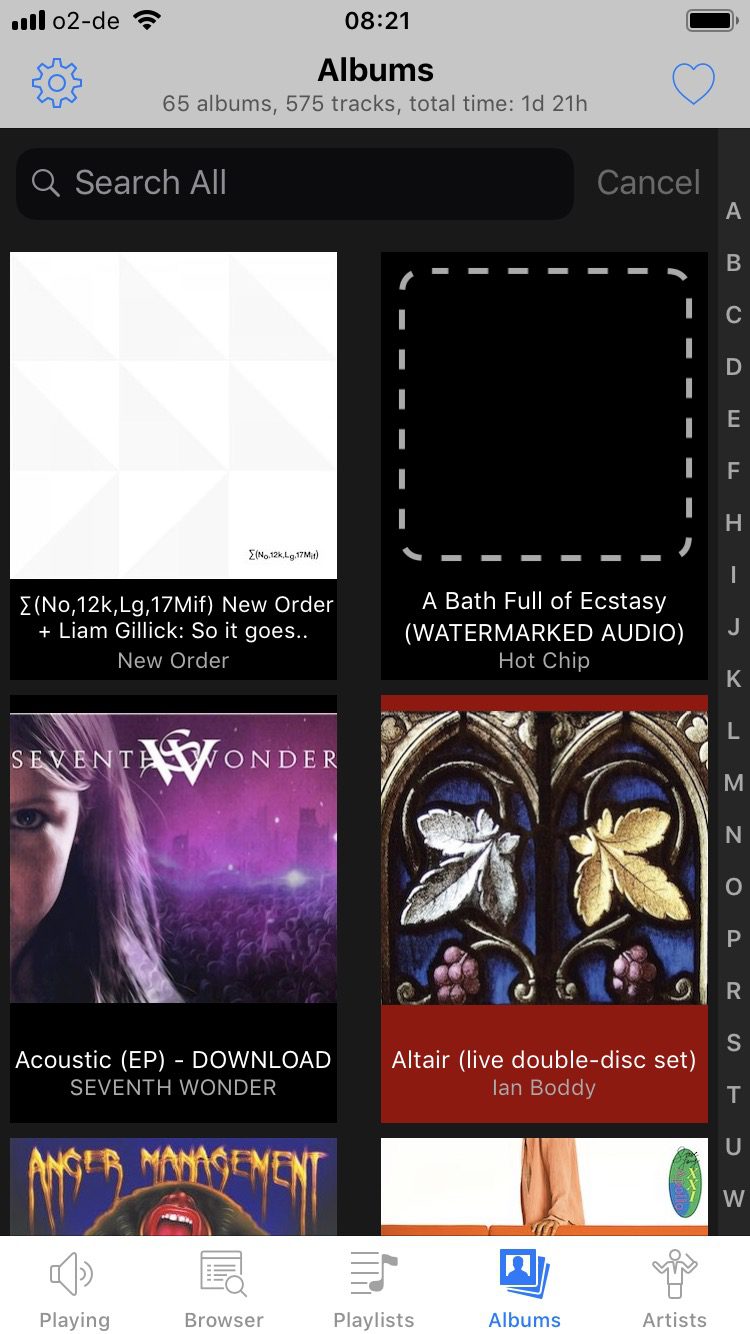Switch to the Playing tab
Viewport: 750px width, 1334px height.
pos(74,1288)
